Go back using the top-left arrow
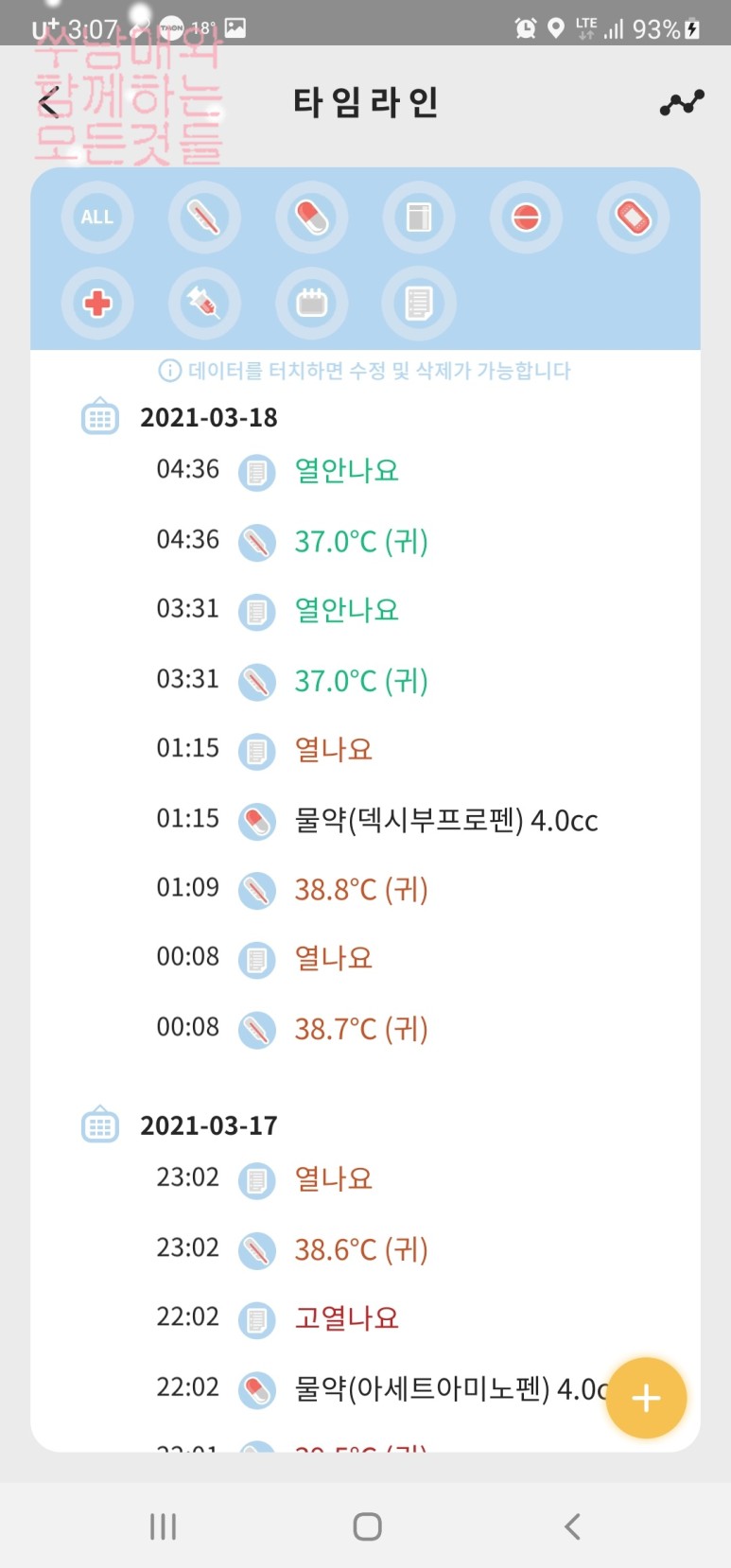 tap(49, 101)
